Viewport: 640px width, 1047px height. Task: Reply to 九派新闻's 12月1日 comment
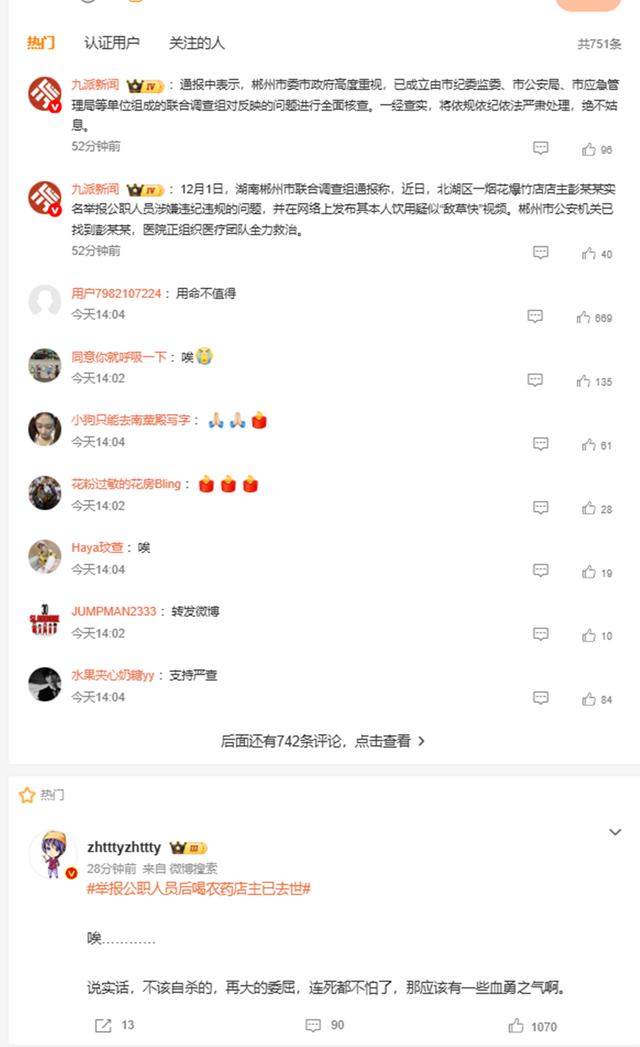[540, 253]
